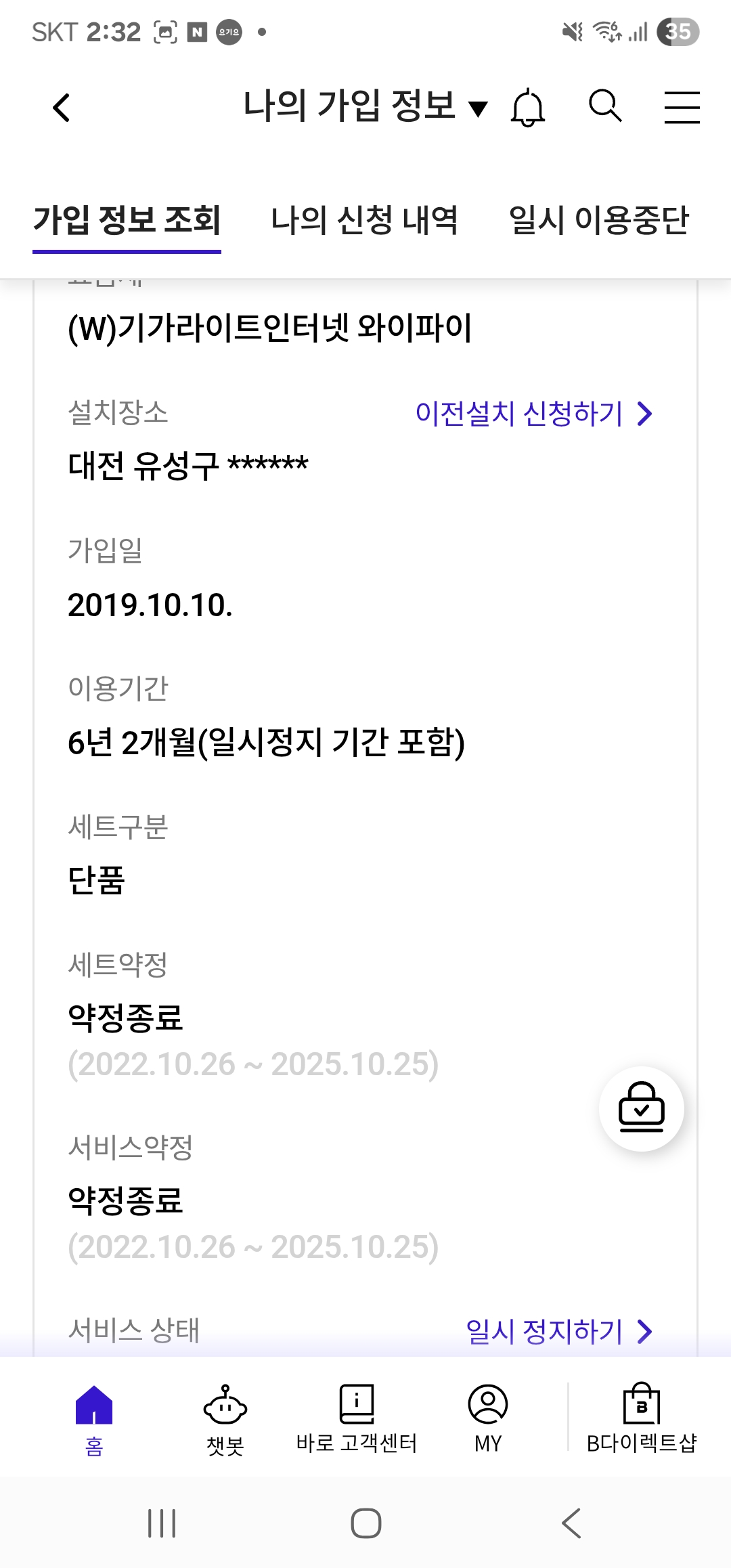Switch to the MY tab

tap(487, 1418)
